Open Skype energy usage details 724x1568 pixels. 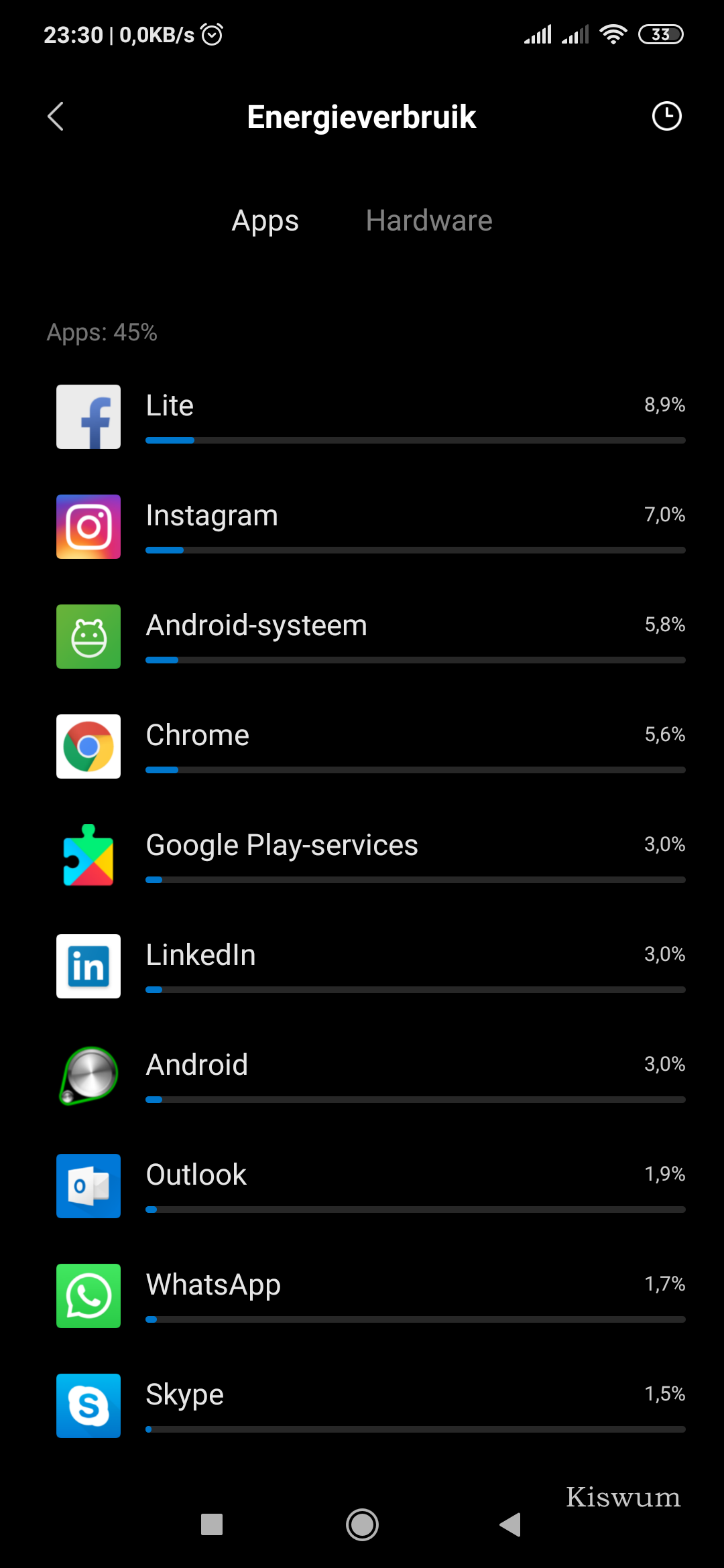pyautogui.click(x=362, y=1406)
